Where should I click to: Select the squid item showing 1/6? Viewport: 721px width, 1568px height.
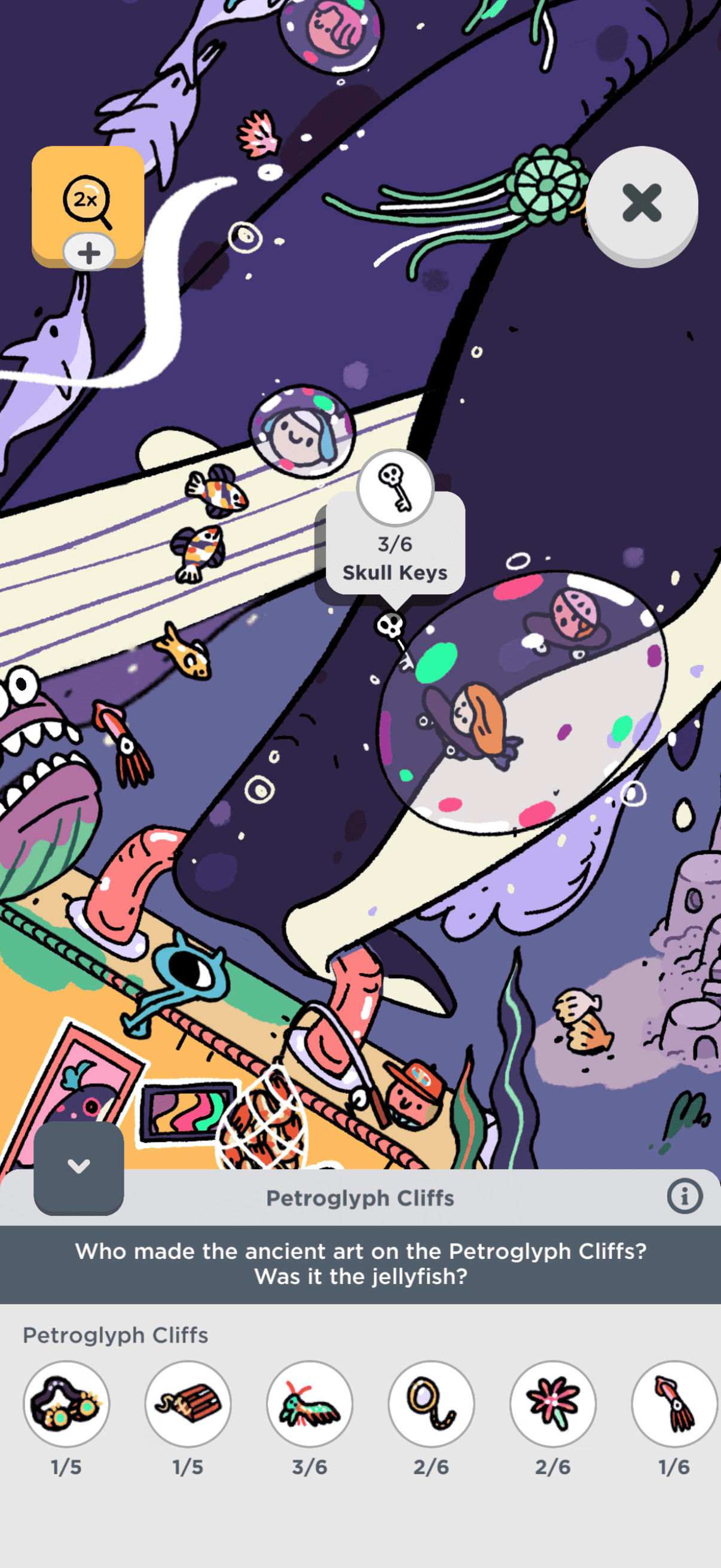coord(674,1404)
